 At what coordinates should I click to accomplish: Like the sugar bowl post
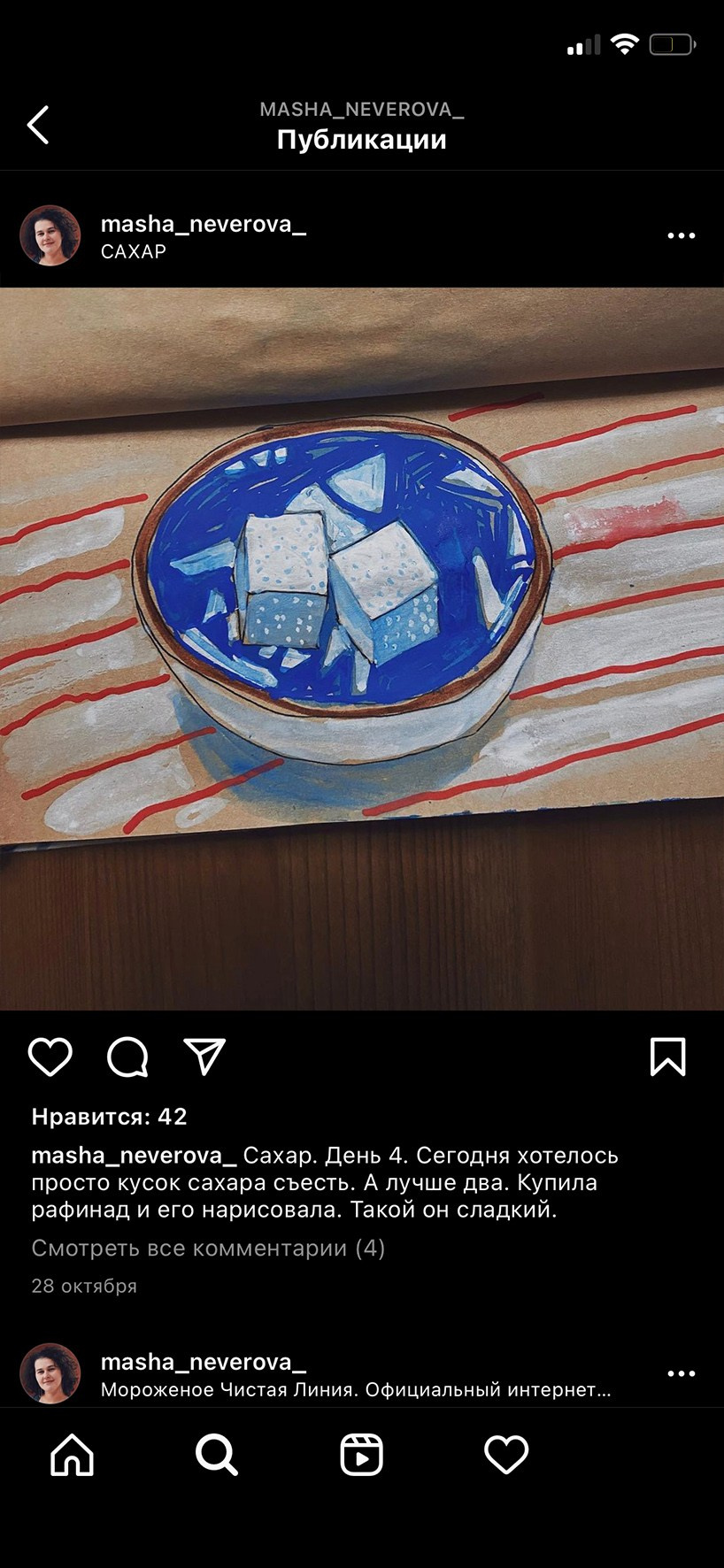coord(50,1057)
